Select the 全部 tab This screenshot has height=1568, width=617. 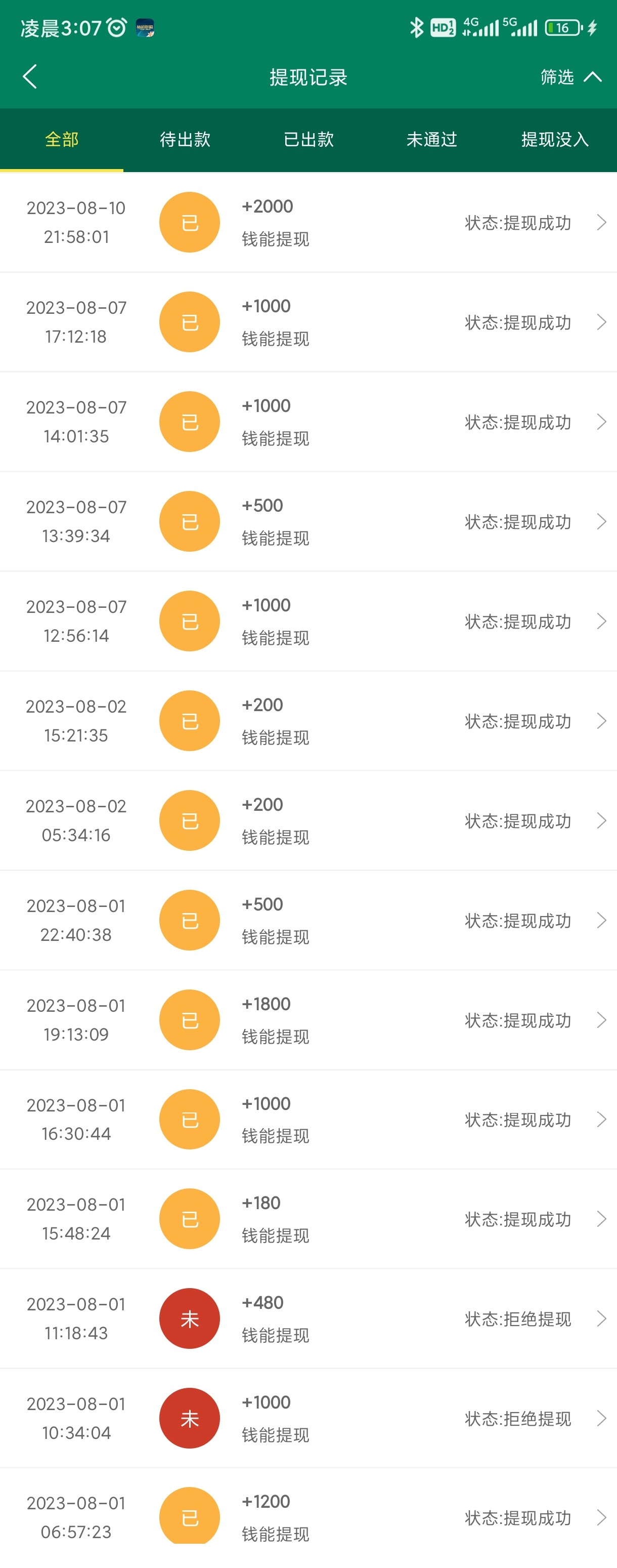click(x=62, y=139)
